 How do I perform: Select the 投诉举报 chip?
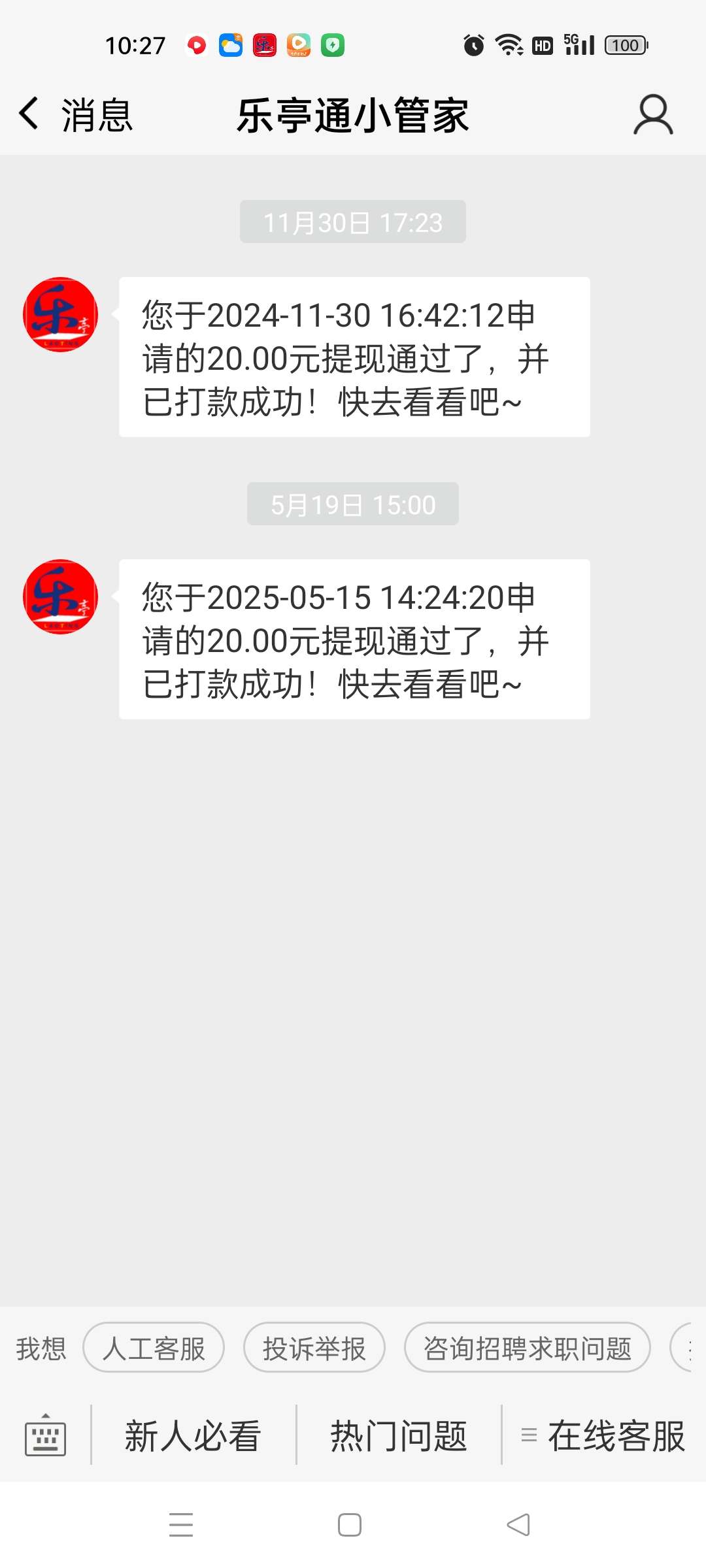(x=314, y=1348)
